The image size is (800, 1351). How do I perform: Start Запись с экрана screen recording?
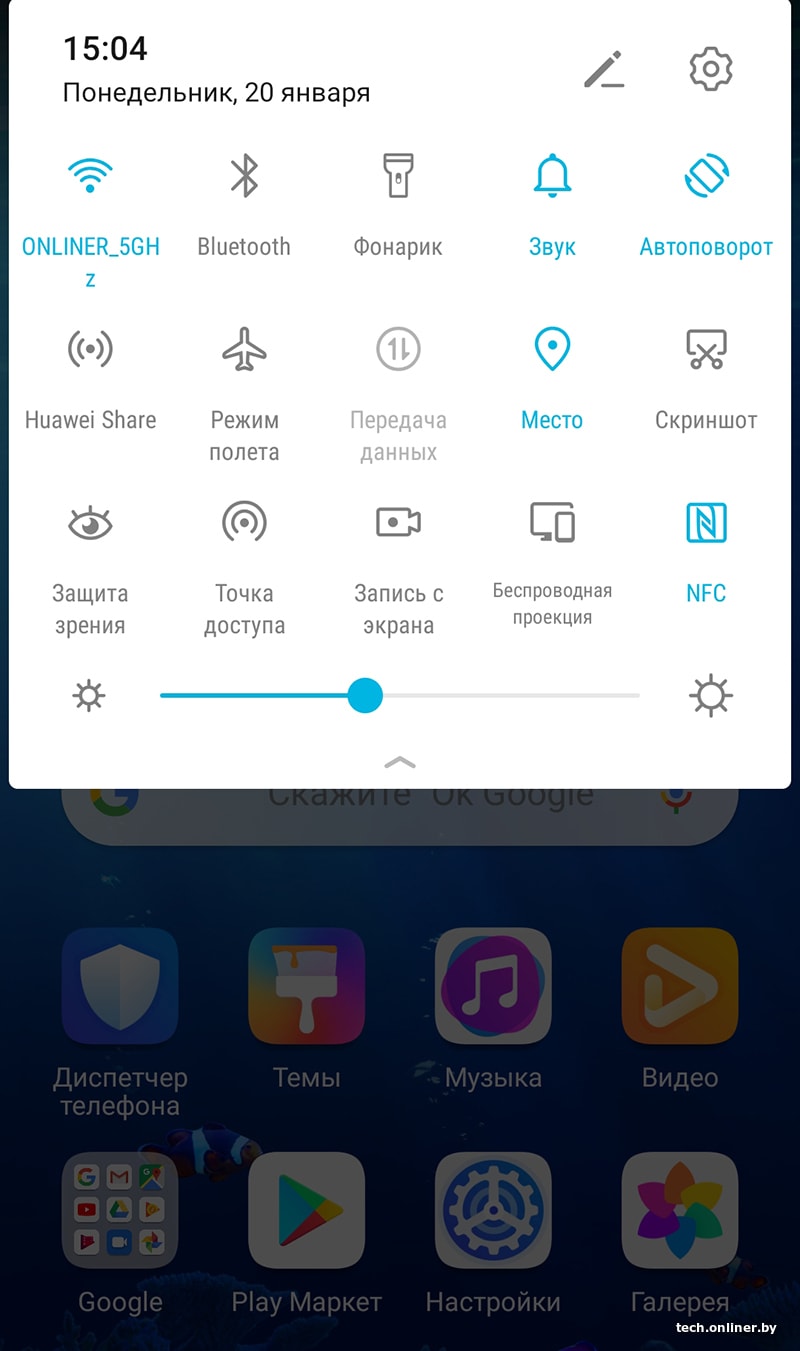pos(398,522)
